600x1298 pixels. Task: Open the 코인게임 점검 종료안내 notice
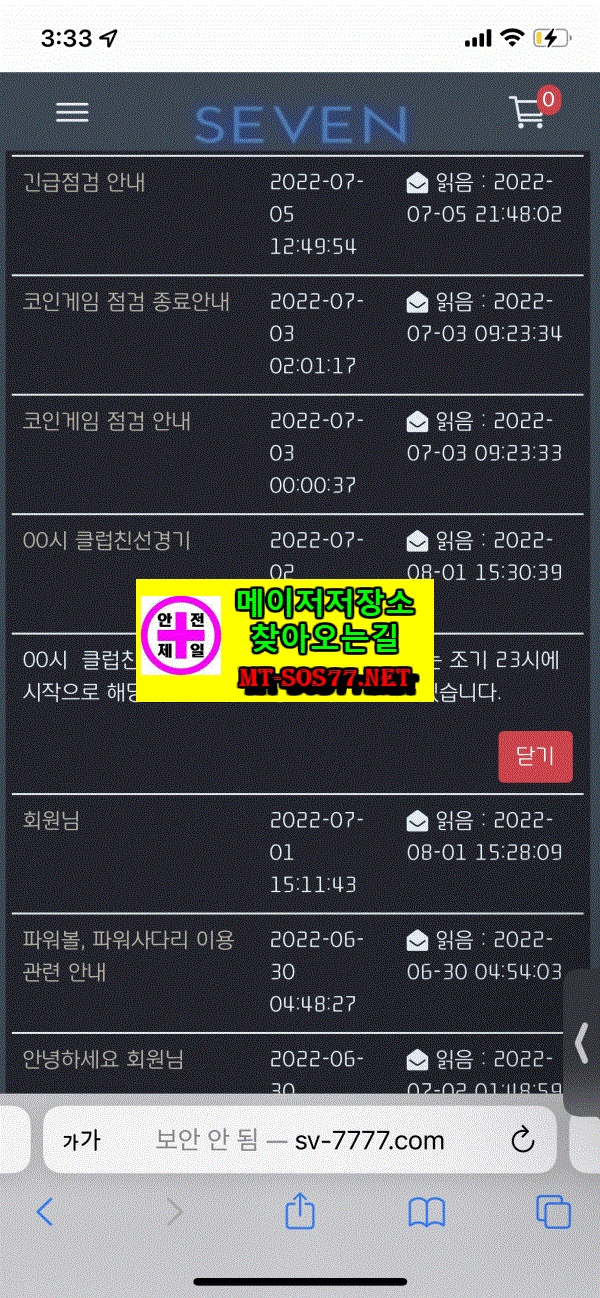(126, 301)
